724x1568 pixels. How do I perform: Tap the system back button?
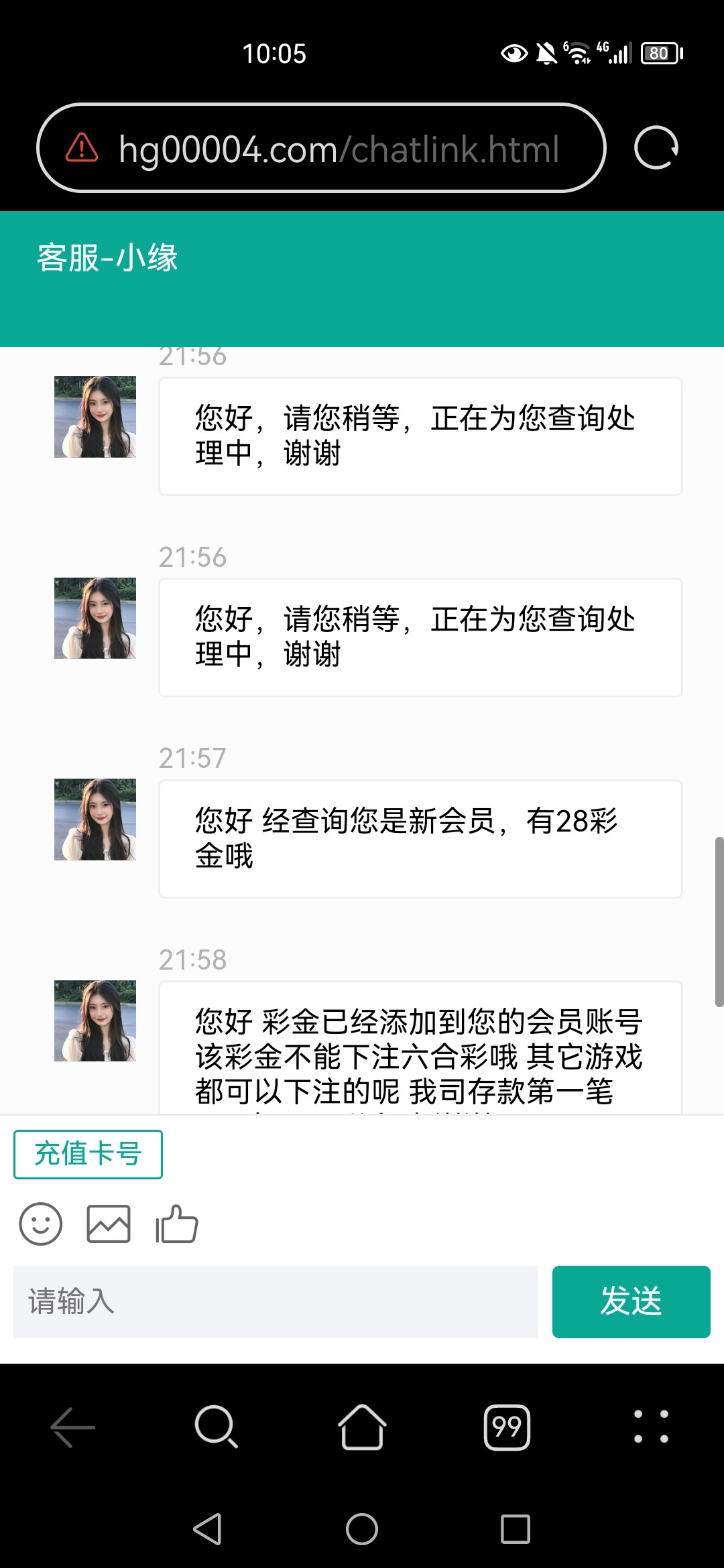click(x=208, y=1529)
